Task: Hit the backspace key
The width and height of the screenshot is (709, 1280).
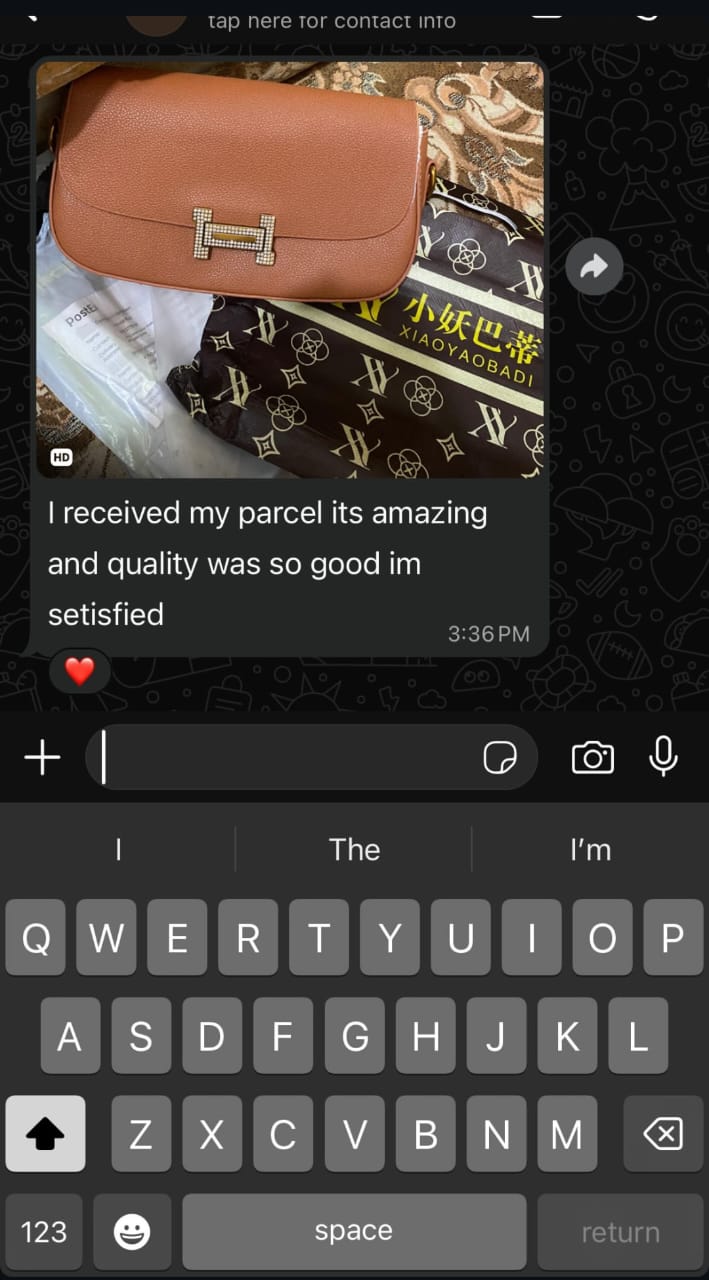Action: point(663,1134)
